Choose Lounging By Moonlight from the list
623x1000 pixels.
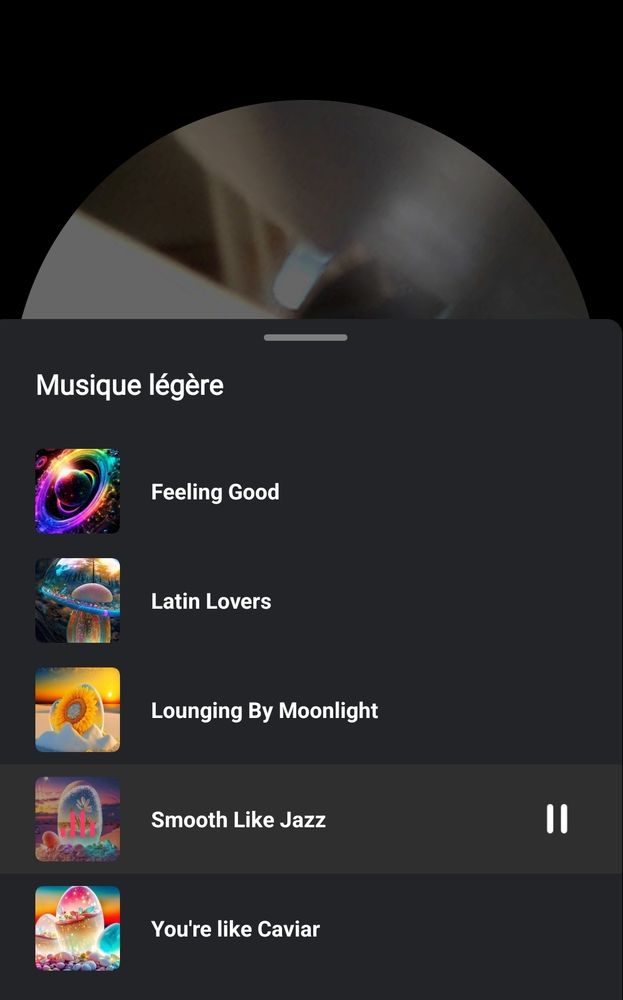[x=264, y=711]
